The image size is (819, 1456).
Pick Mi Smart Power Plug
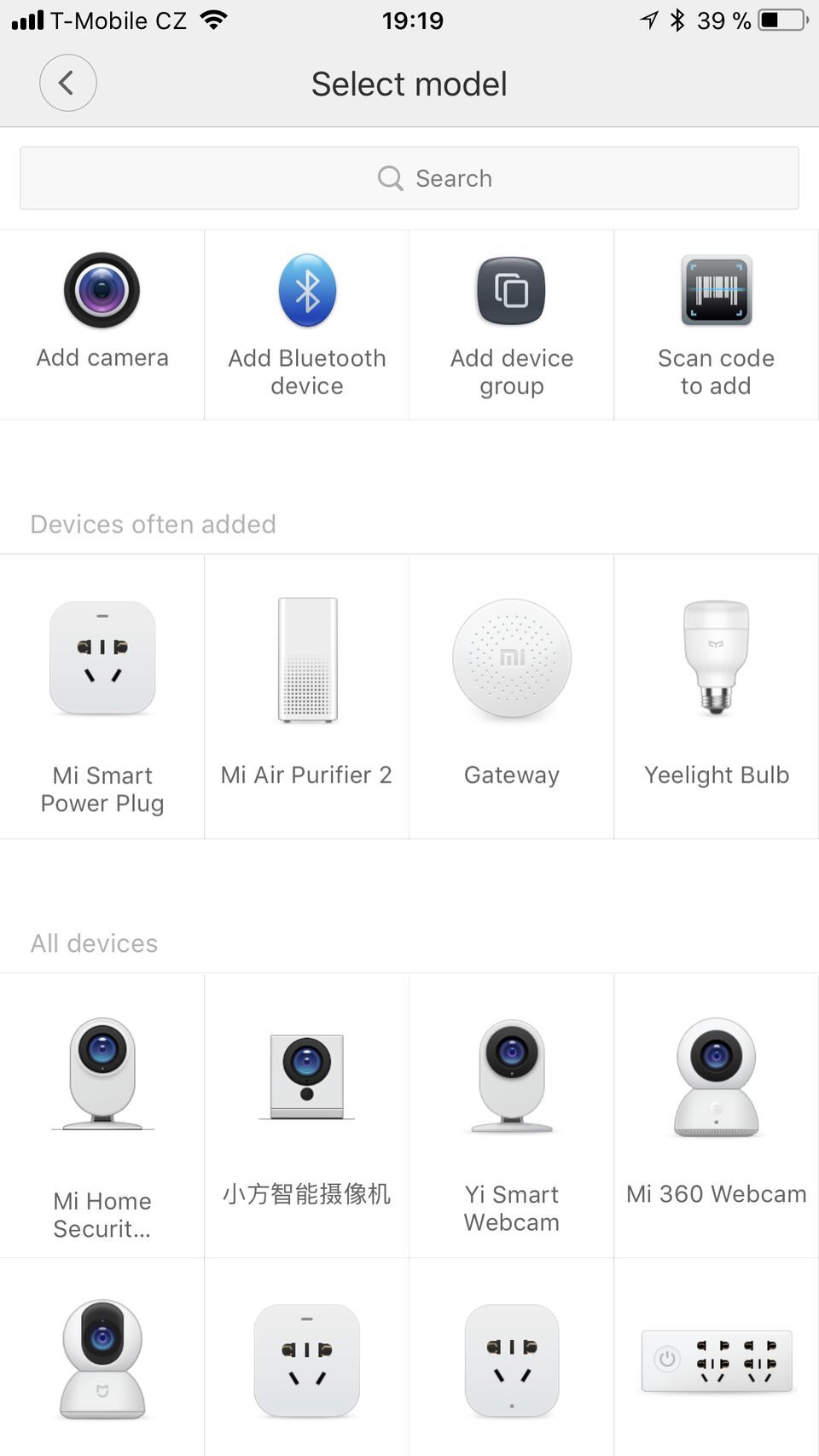pyautogui.click(x=102, y=695)
